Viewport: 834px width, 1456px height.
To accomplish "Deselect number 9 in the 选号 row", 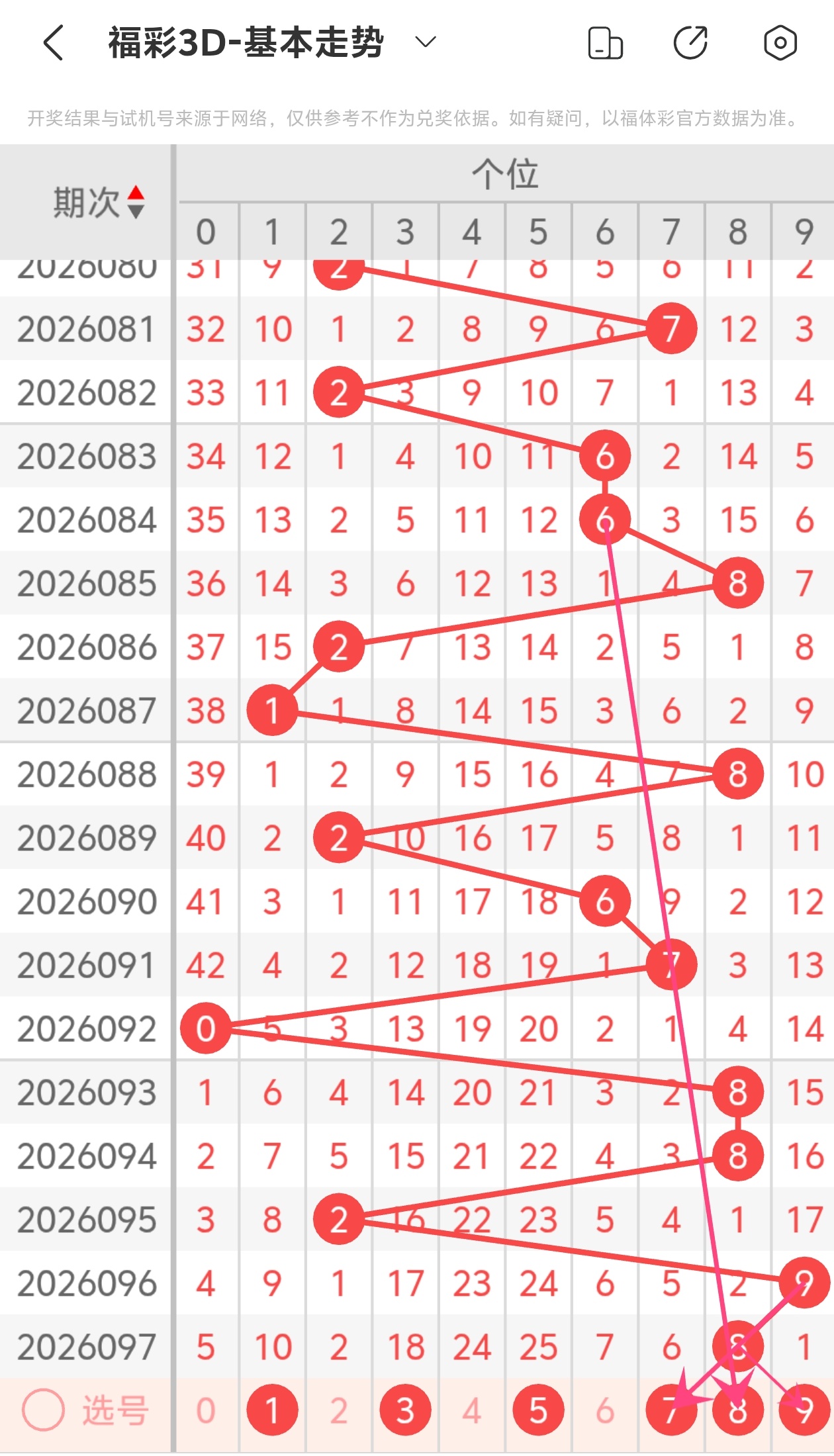I will [x=804, y=1410].
